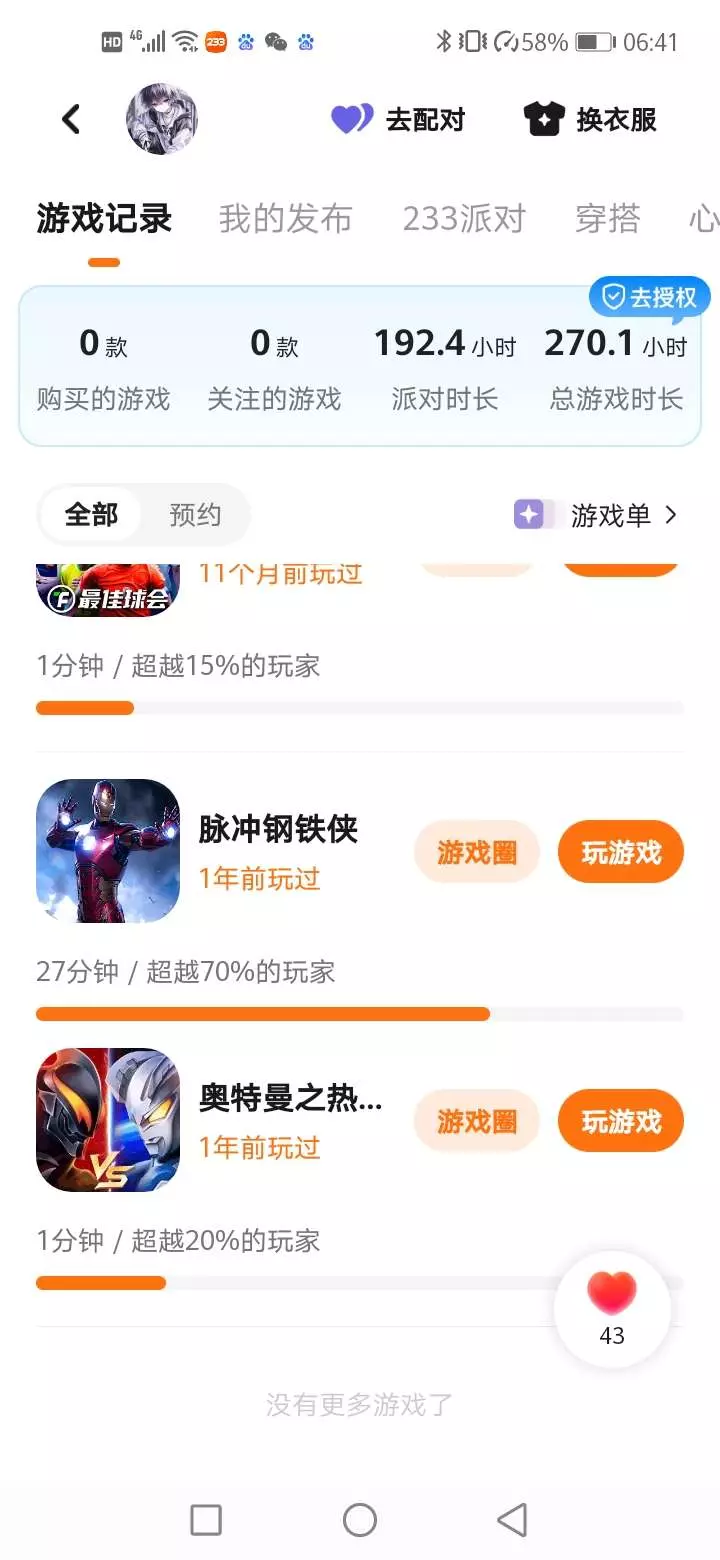The width and height of the screenshot is (720, 1560).
Task: Open the profile avatar picture
Action: 161,119
